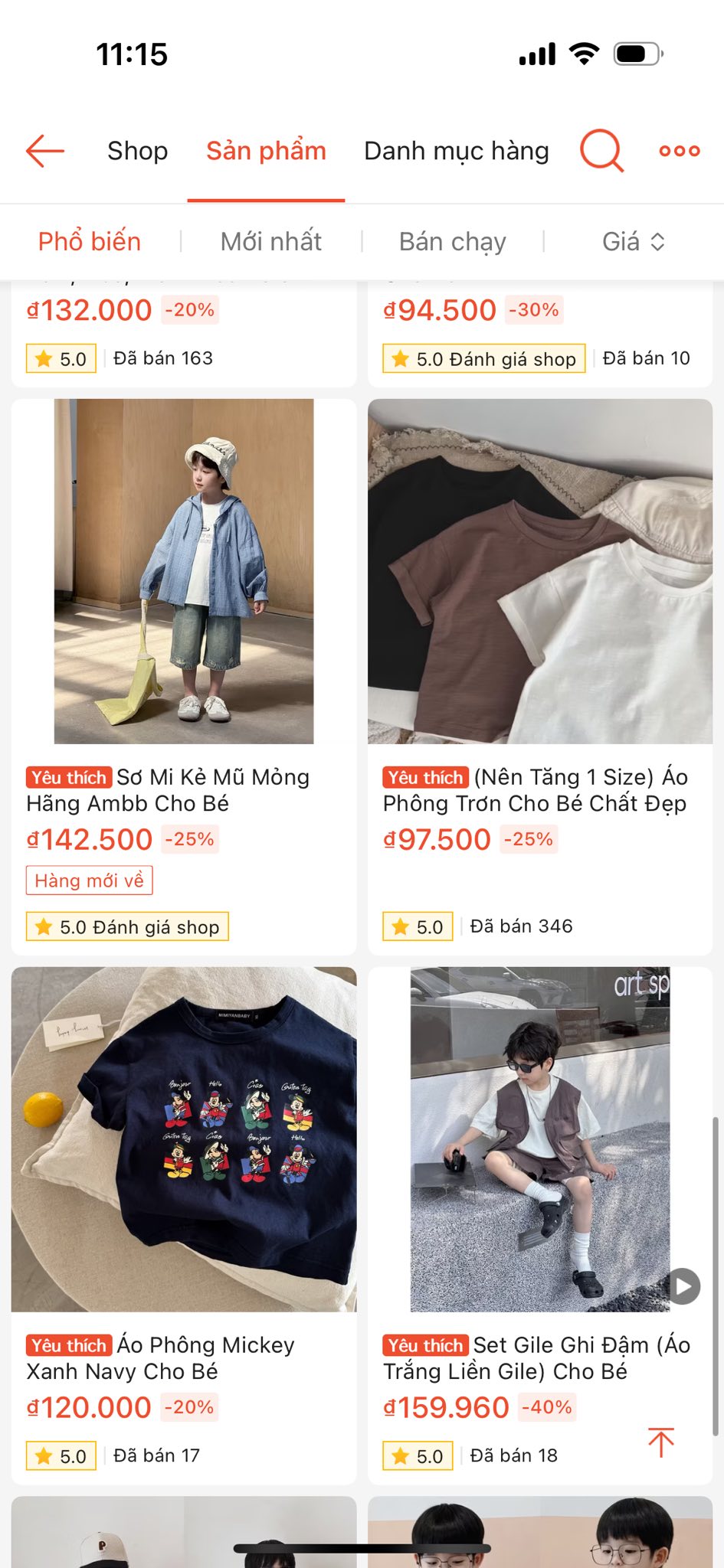724x1568 pixels.
Task: Switch to Danh mục hàng tab
Action: (456, 151)
